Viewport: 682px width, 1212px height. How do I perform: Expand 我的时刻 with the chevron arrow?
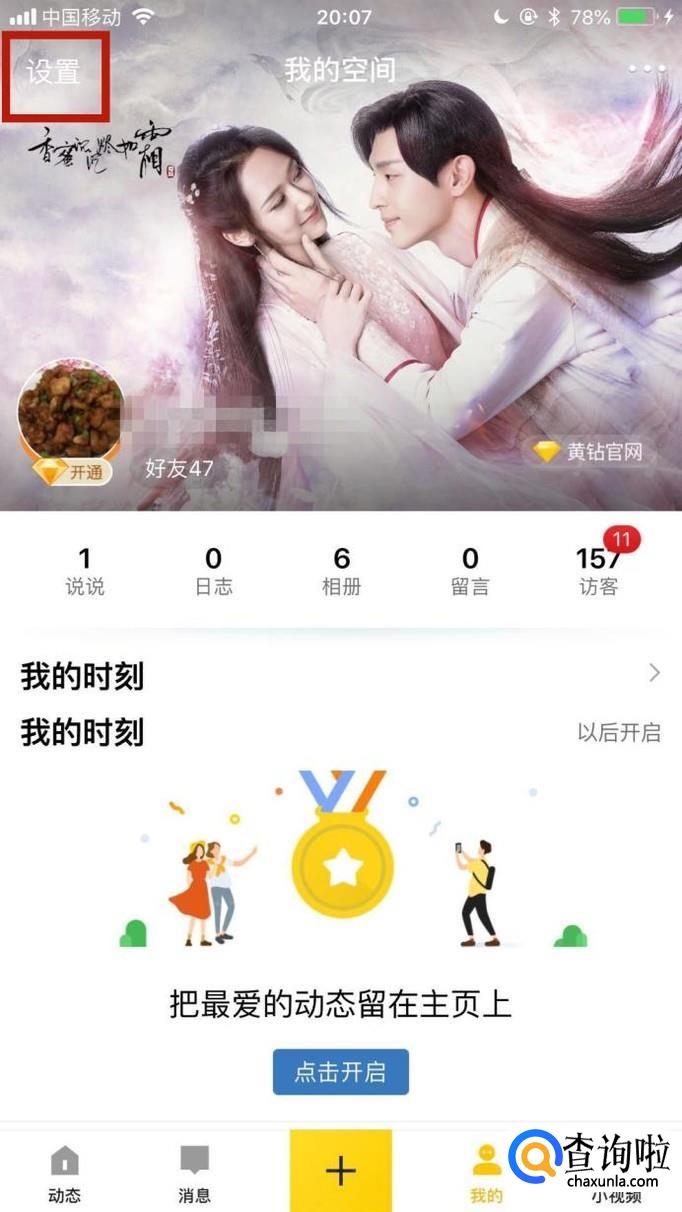[x=654, y=673]
